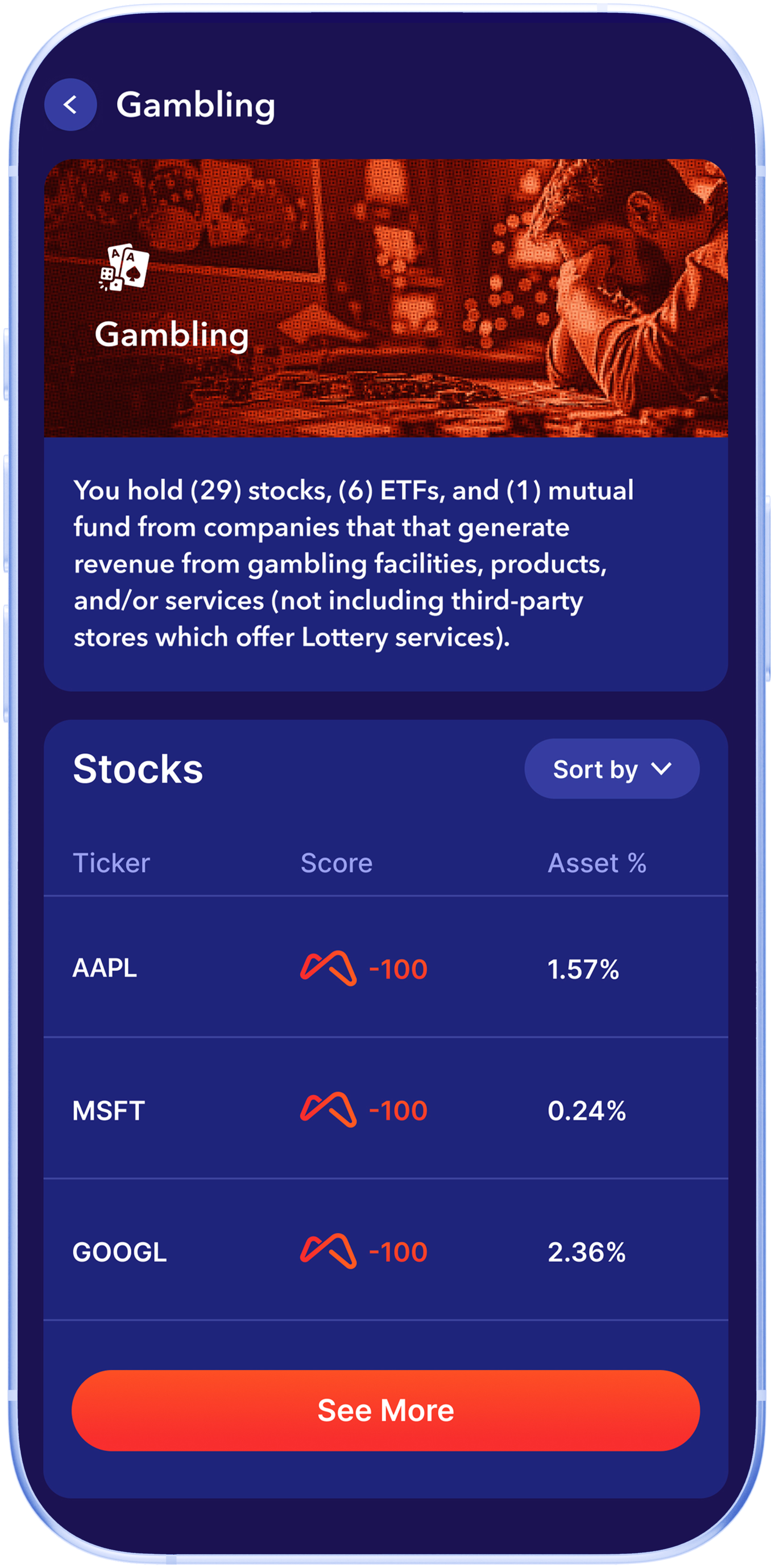This screenshot has height=1568, width=774.
Task: Tap the See More button
Action: [386, 1410]
